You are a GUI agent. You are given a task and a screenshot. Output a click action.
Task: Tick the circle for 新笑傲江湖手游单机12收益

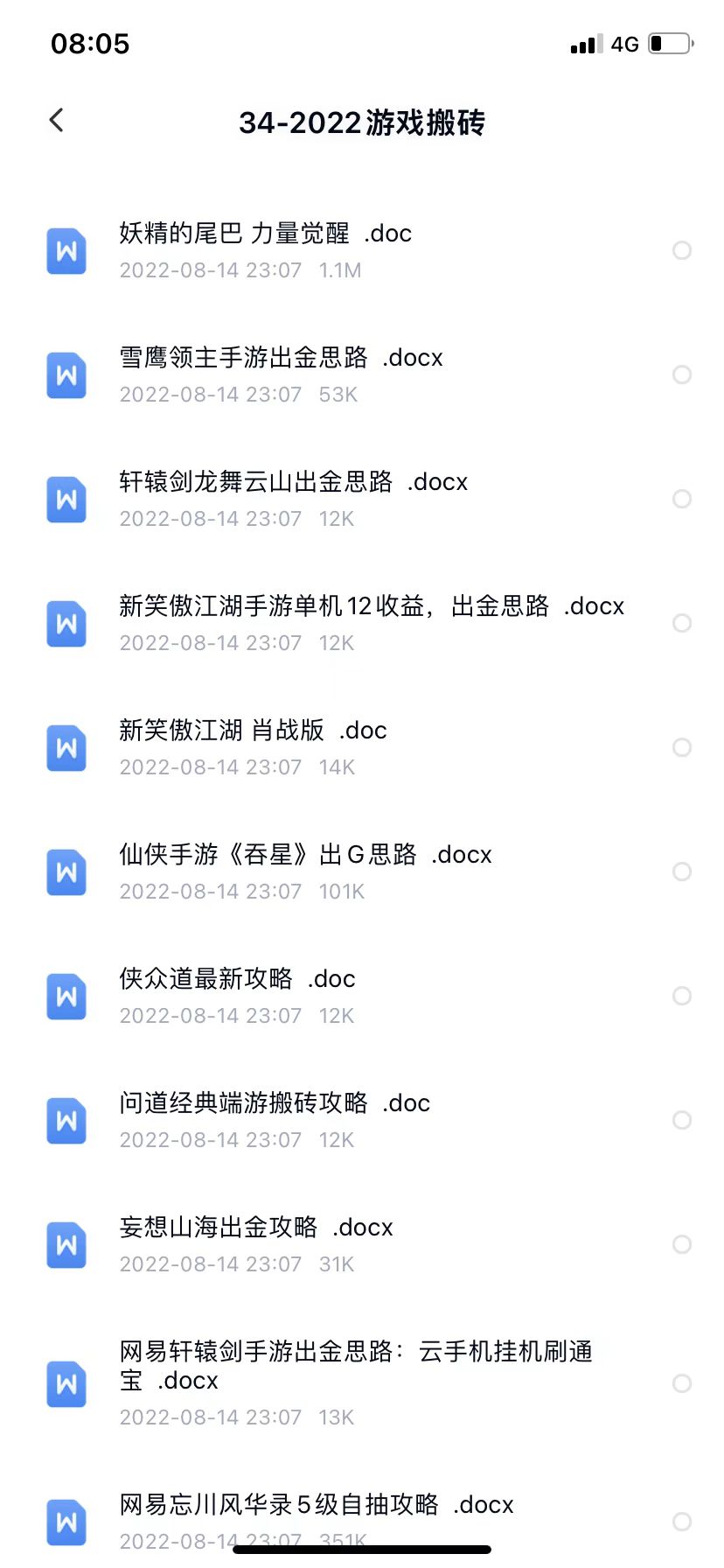(682, 624)
